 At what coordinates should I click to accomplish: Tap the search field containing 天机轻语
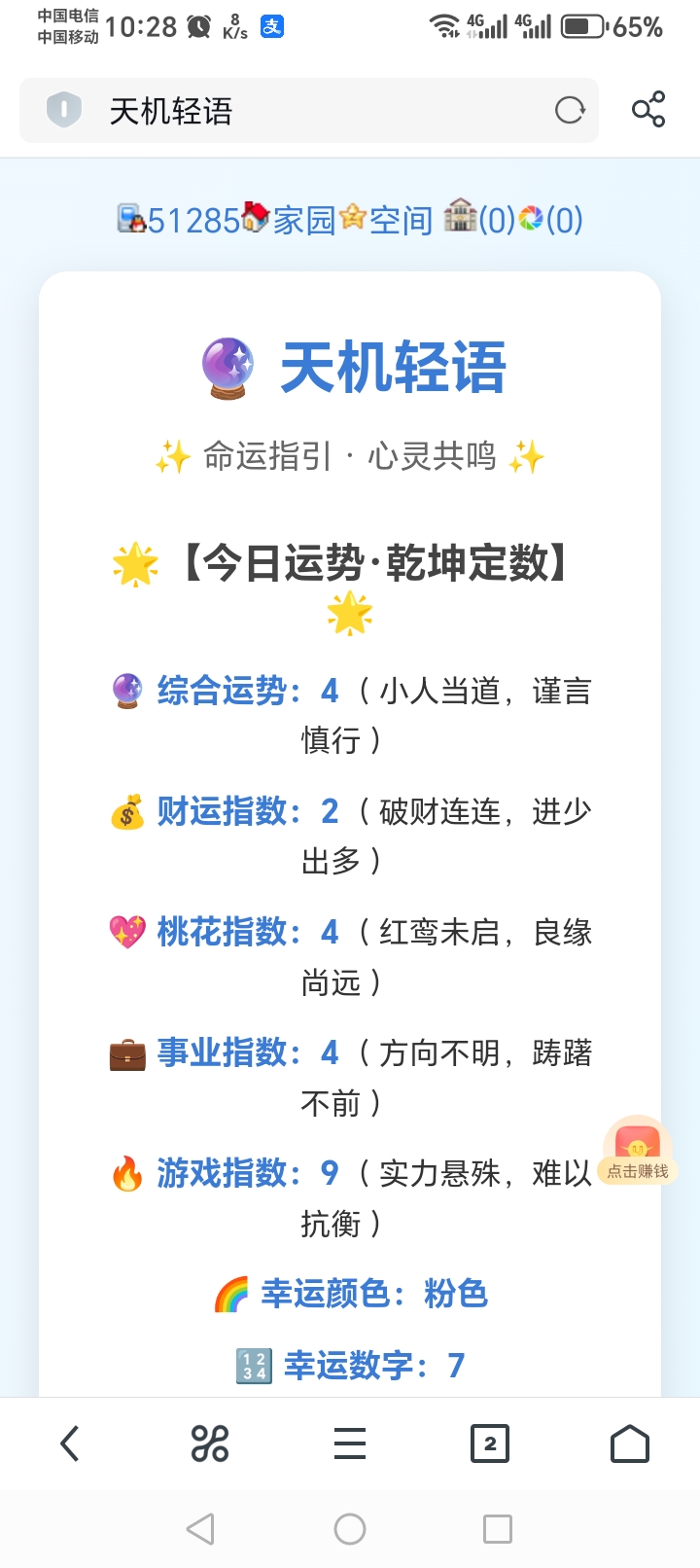(292, 111)
